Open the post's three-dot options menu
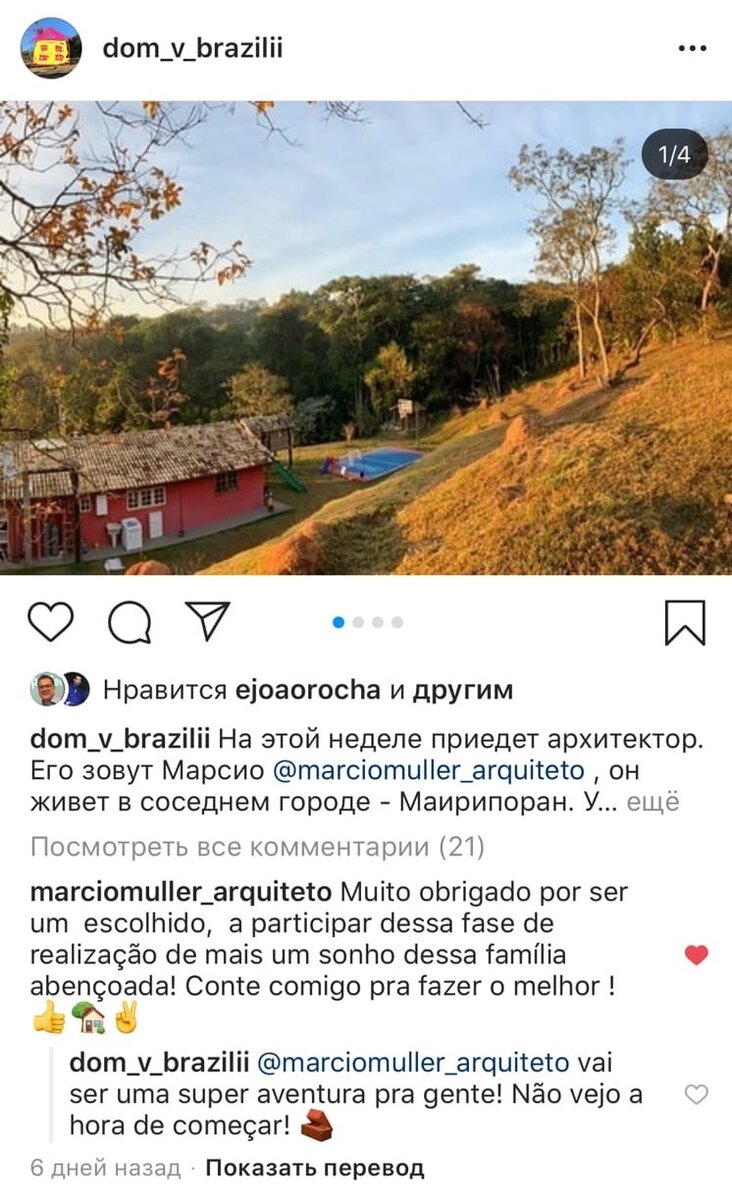Image resolution: width=732 pixels, height=1200 pixels. [x=693, y=48]
